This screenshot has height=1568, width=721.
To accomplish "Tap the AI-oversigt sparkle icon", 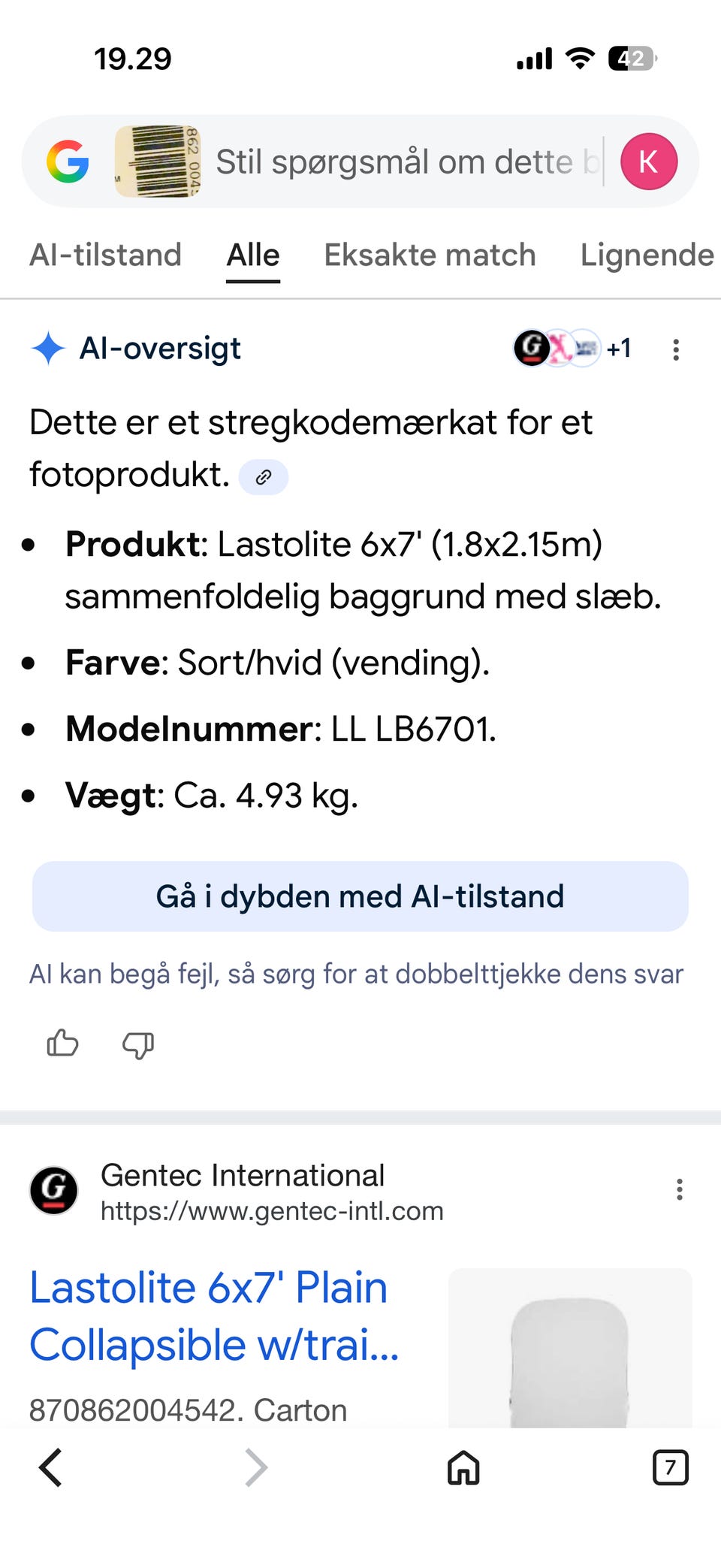I will click(x=47, y=348).
